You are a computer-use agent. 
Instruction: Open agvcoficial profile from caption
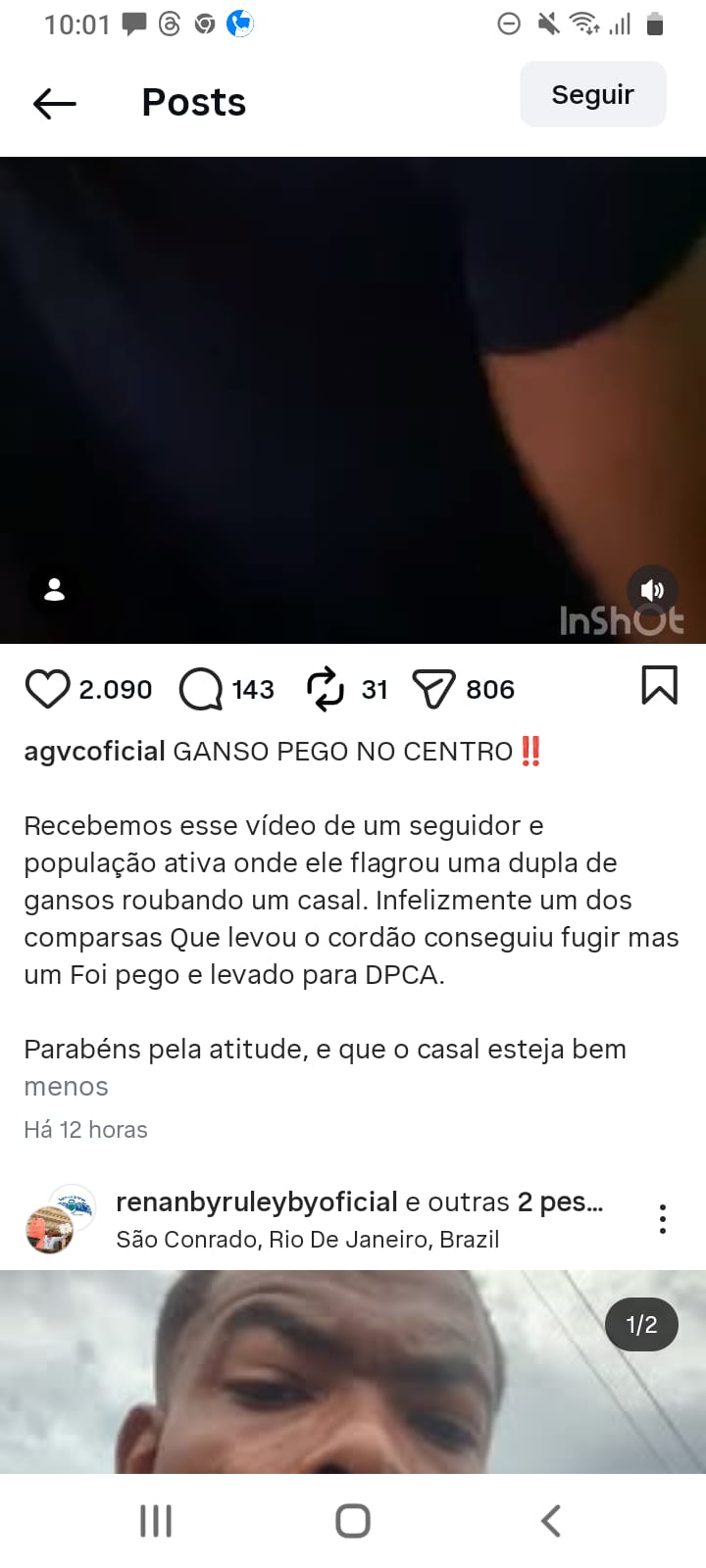point(94,752)
